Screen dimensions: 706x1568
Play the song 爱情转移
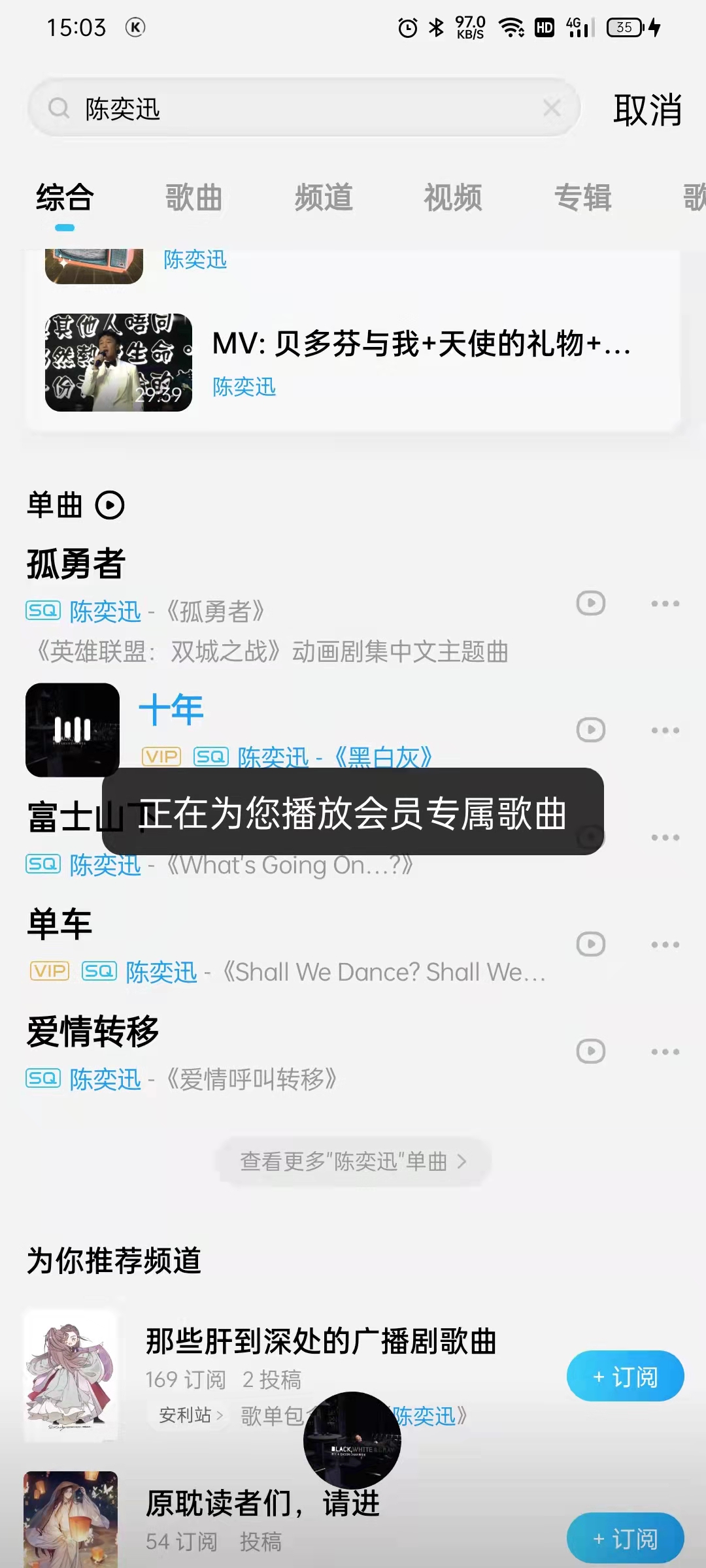[591, 1051]
